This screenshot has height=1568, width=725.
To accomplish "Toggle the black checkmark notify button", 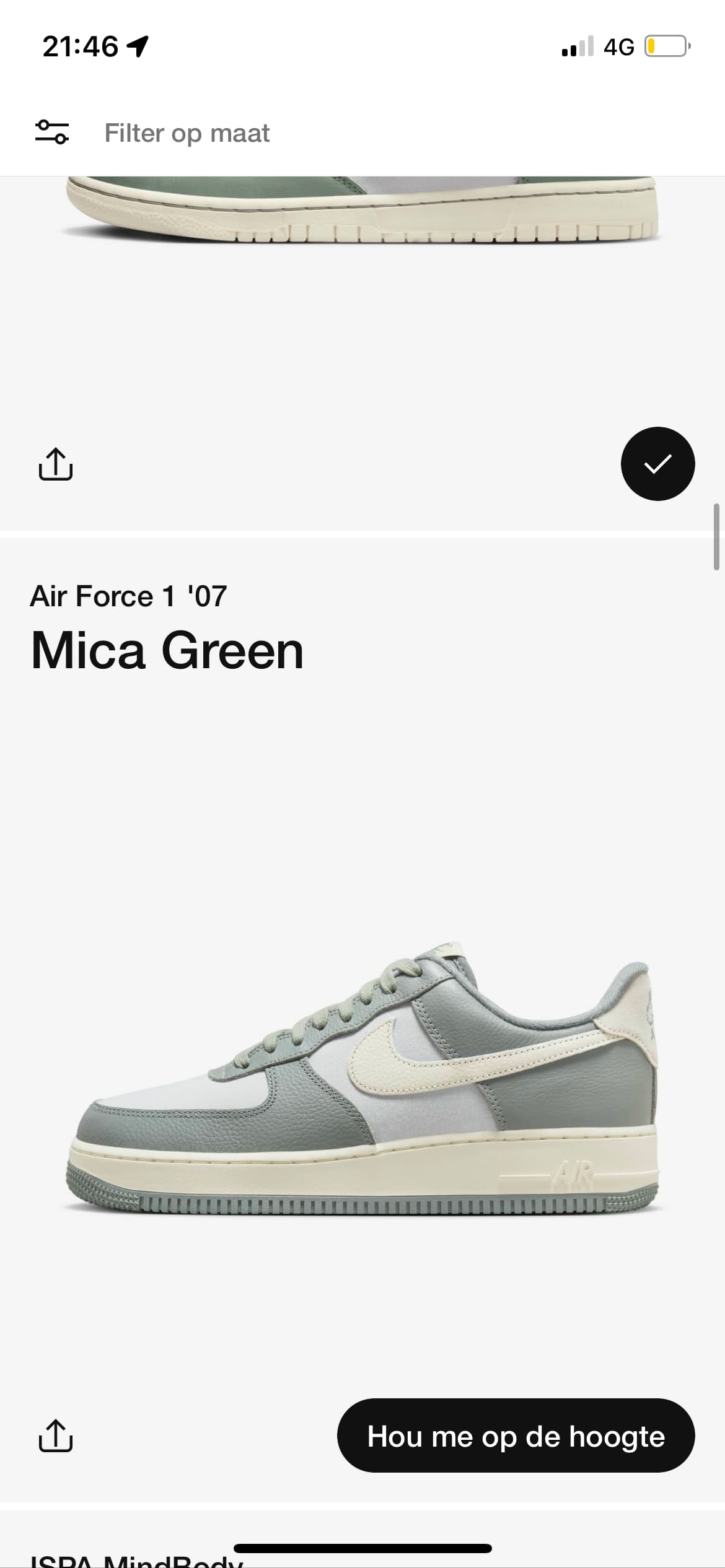I will tap(657, 464).
